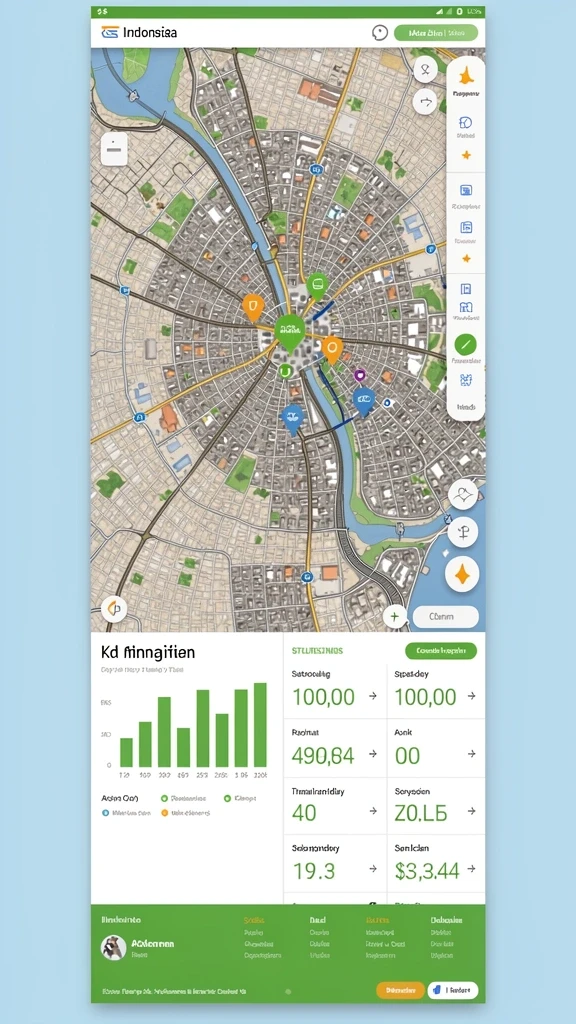Open the $3,3.44 statistic card
Image resolution: width=576 pixels, height=1024 pixels.
(436, 863)
